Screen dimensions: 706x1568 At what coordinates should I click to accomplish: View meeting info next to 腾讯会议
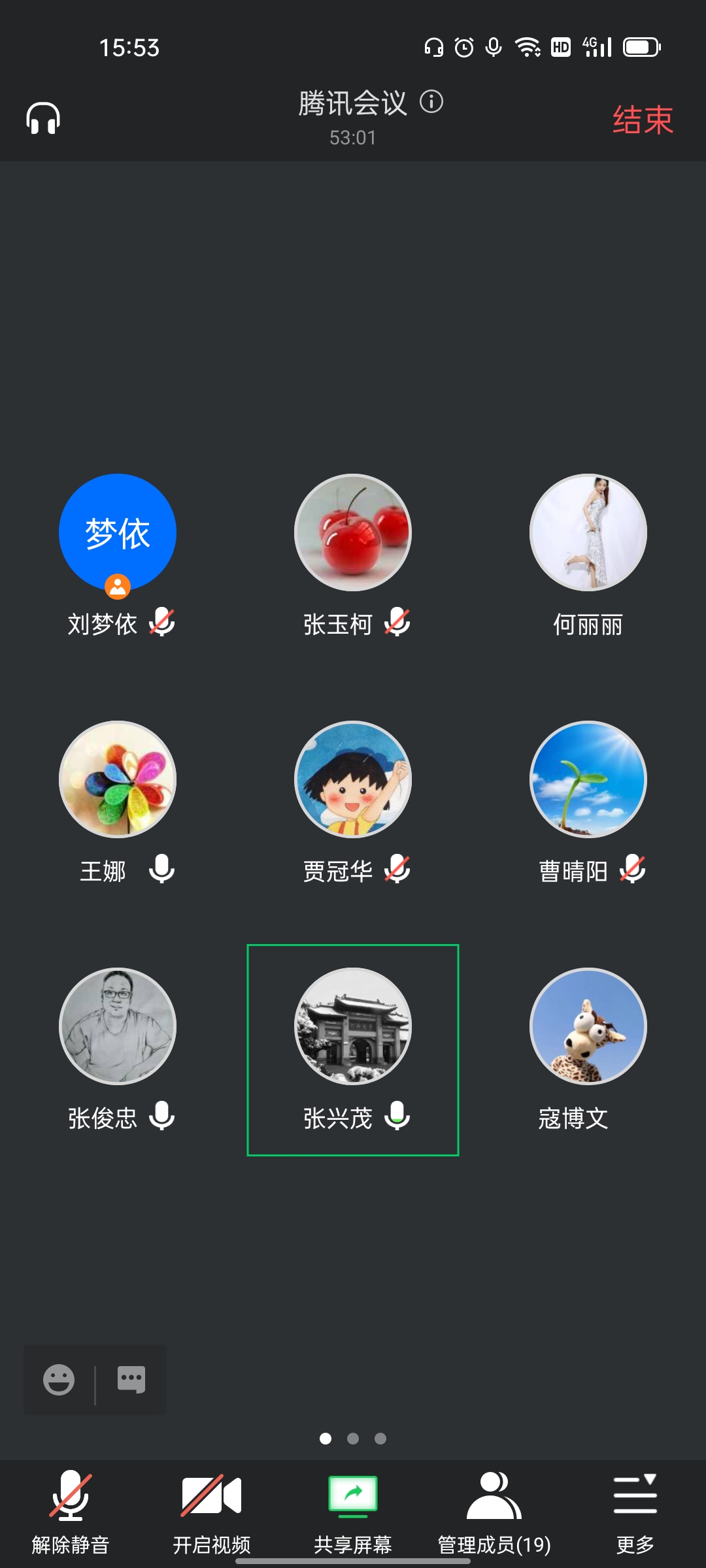(431, 102)
